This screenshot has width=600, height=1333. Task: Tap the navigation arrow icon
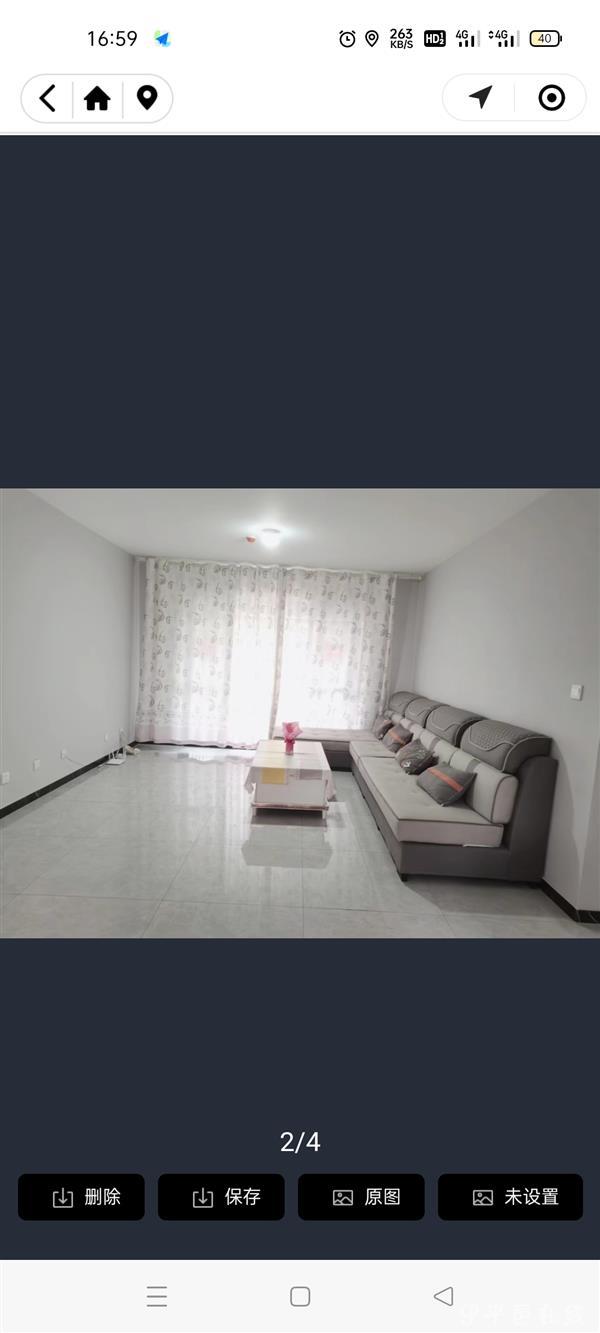pyautogui.click(x=481, y=97)
